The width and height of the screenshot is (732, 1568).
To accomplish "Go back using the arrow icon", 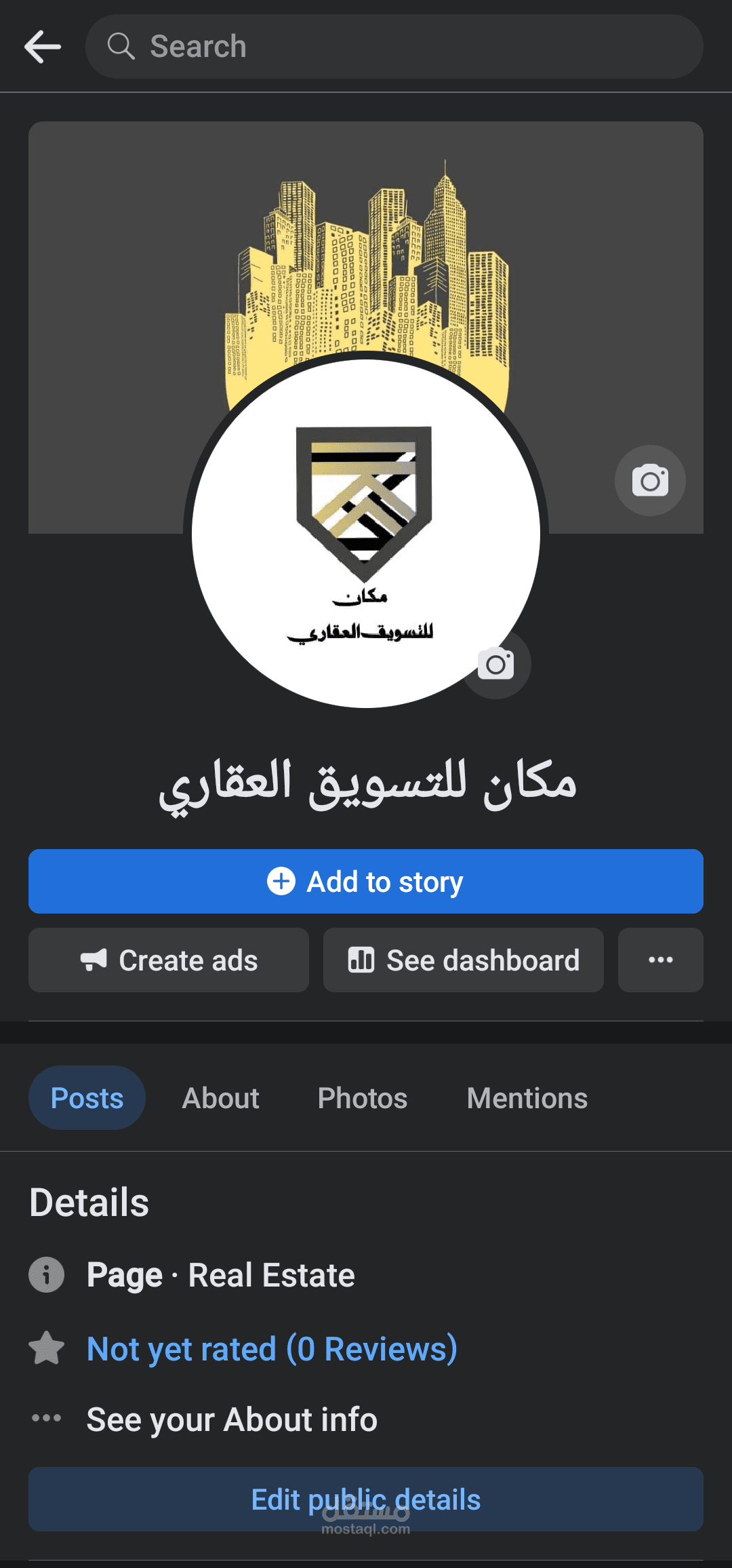I will click(43, 47).
